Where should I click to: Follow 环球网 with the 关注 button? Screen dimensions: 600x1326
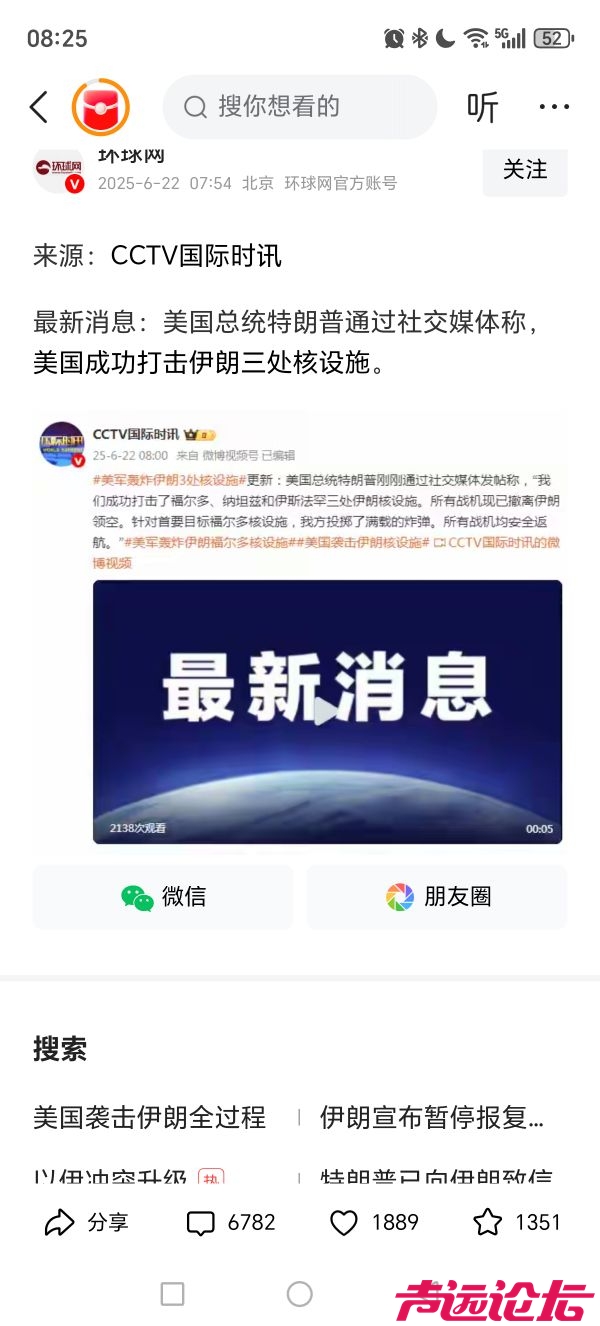pos(525,171)
